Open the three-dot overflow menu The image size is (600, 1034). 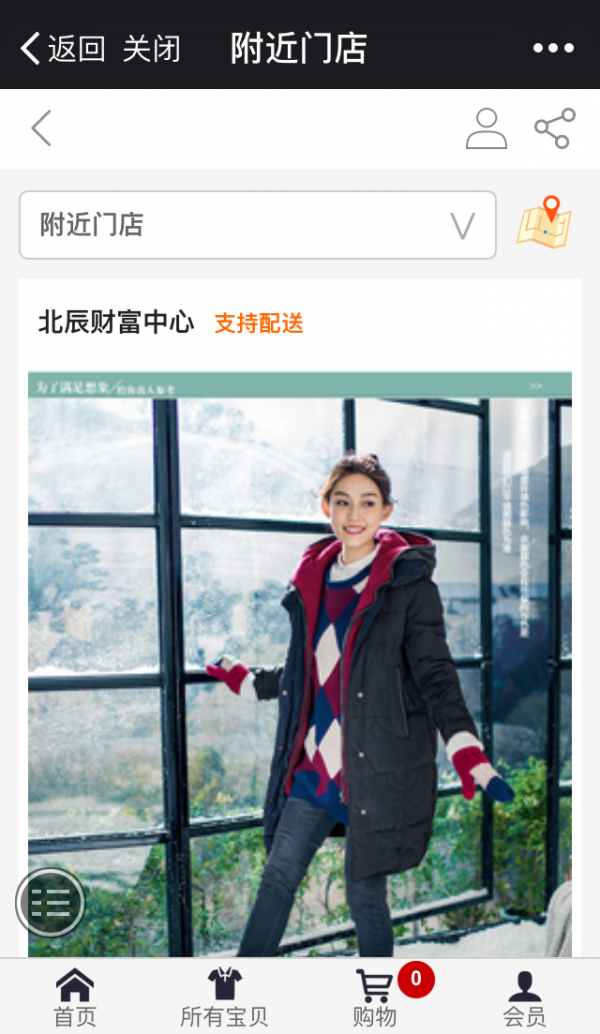point(553,48)
